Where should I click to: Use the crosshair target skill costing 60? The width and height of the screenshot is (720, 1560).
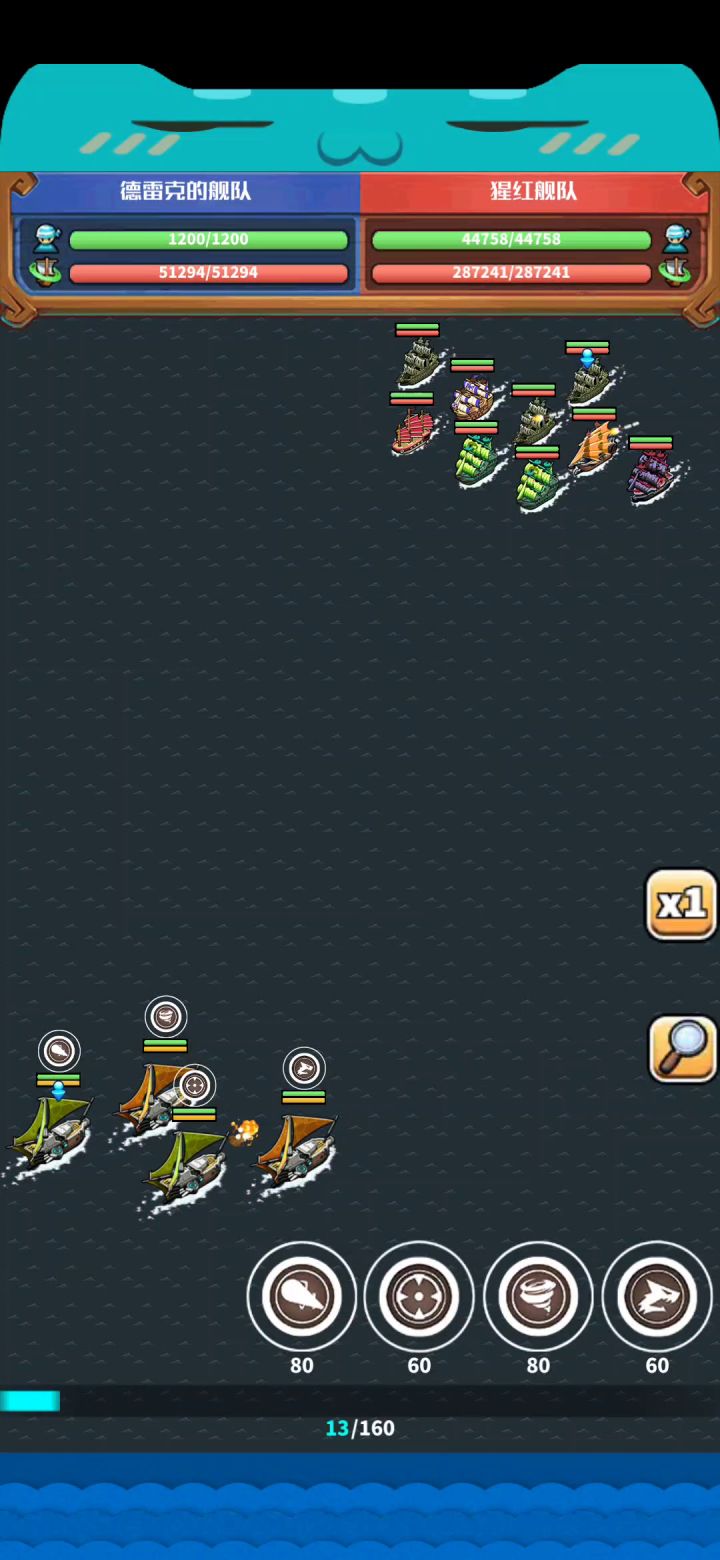coord(419,1296)
